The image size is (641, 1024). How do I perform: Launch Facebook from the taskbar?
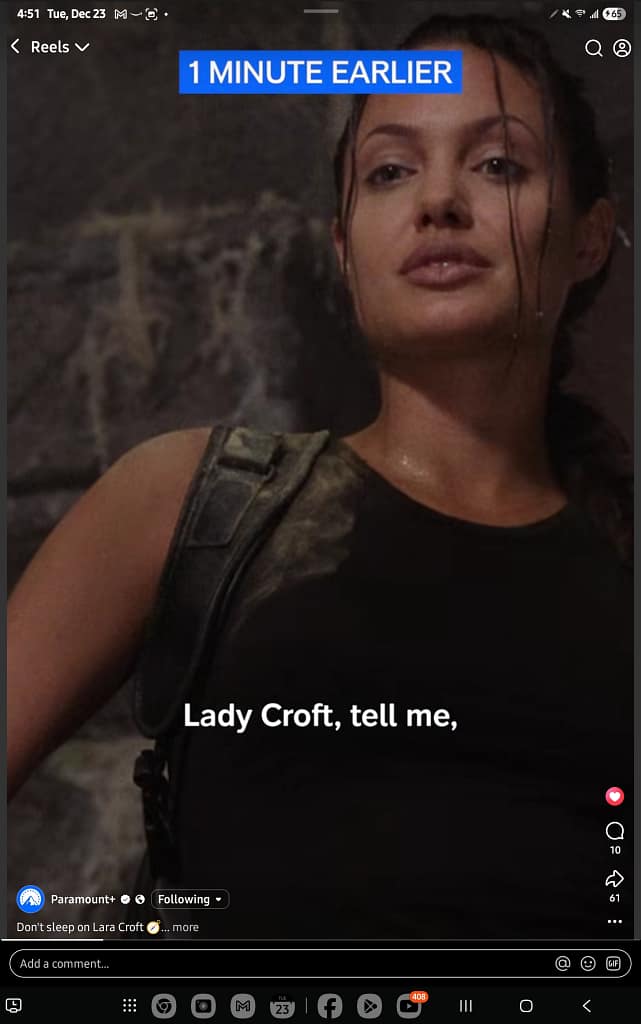330,1006
